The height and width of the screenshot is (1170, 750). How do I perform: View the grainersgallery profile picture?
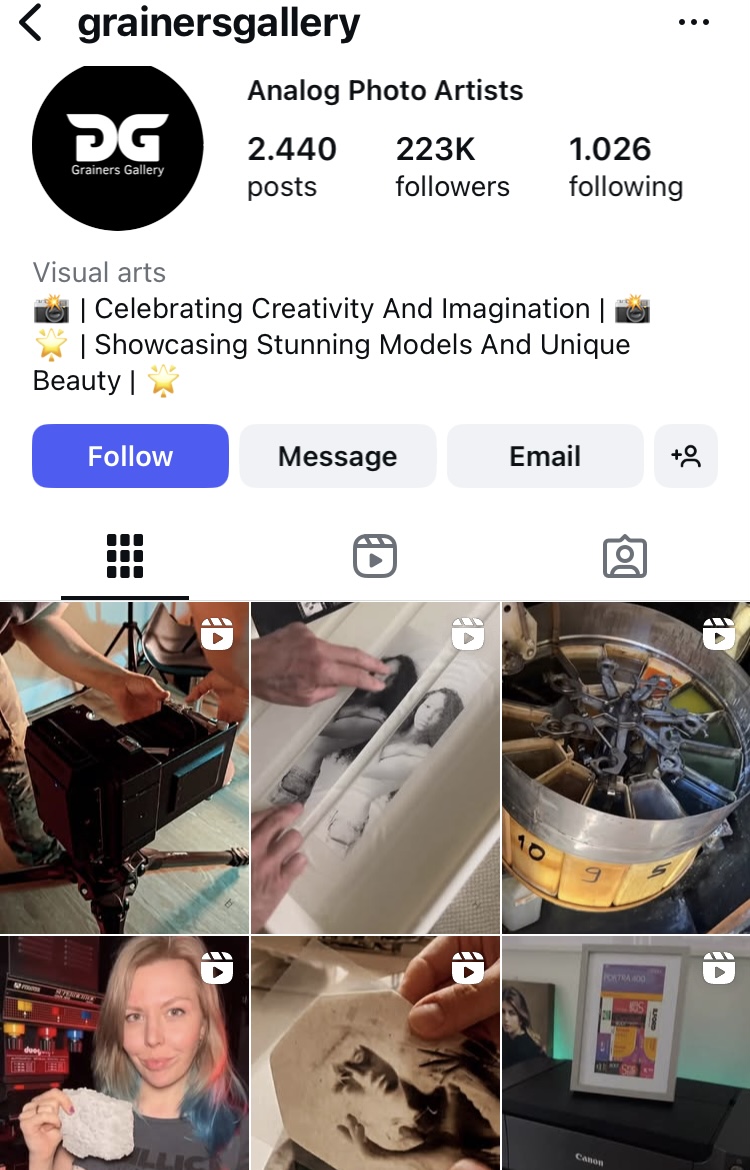pos(118,147)
